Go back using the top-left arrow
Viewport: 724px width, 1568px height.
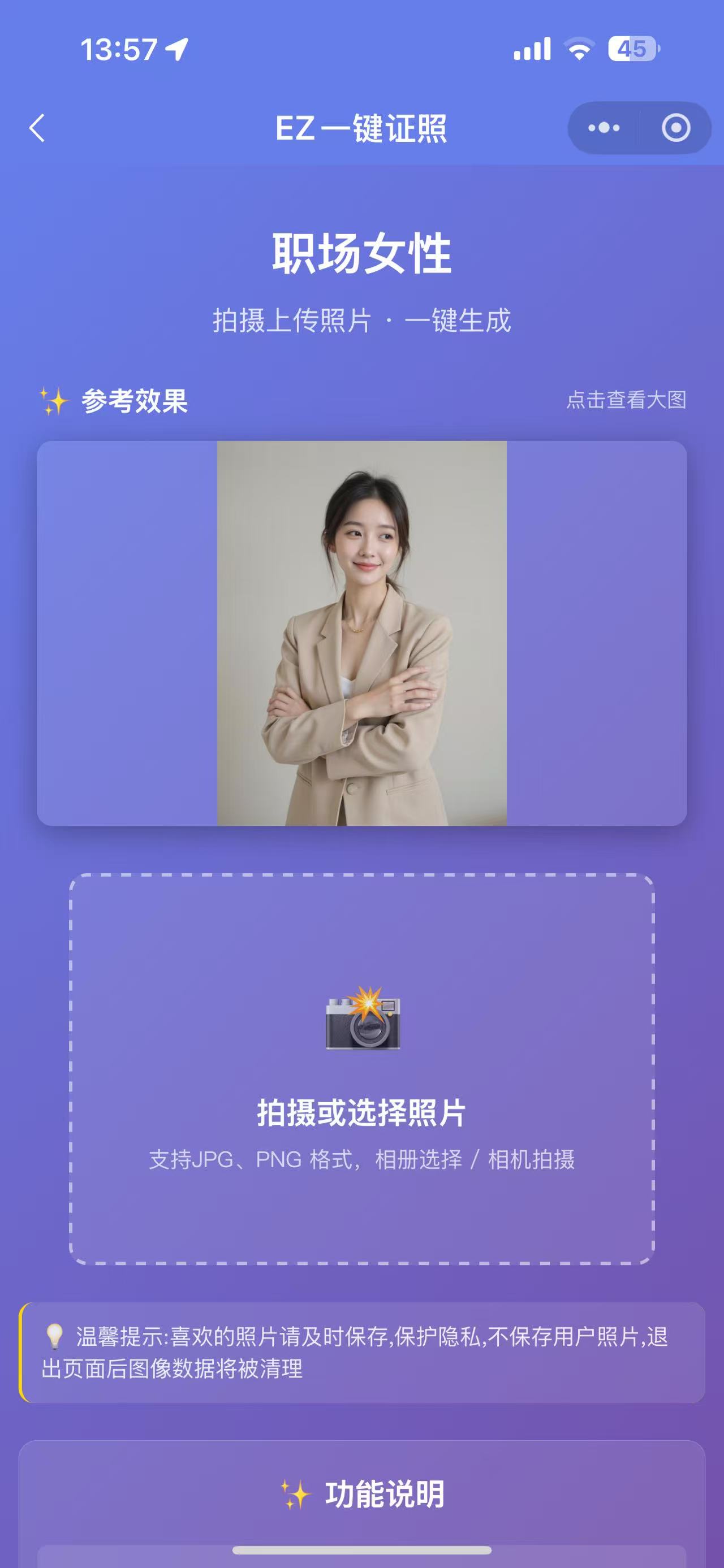pyautogui.click(x=38, y=128)
